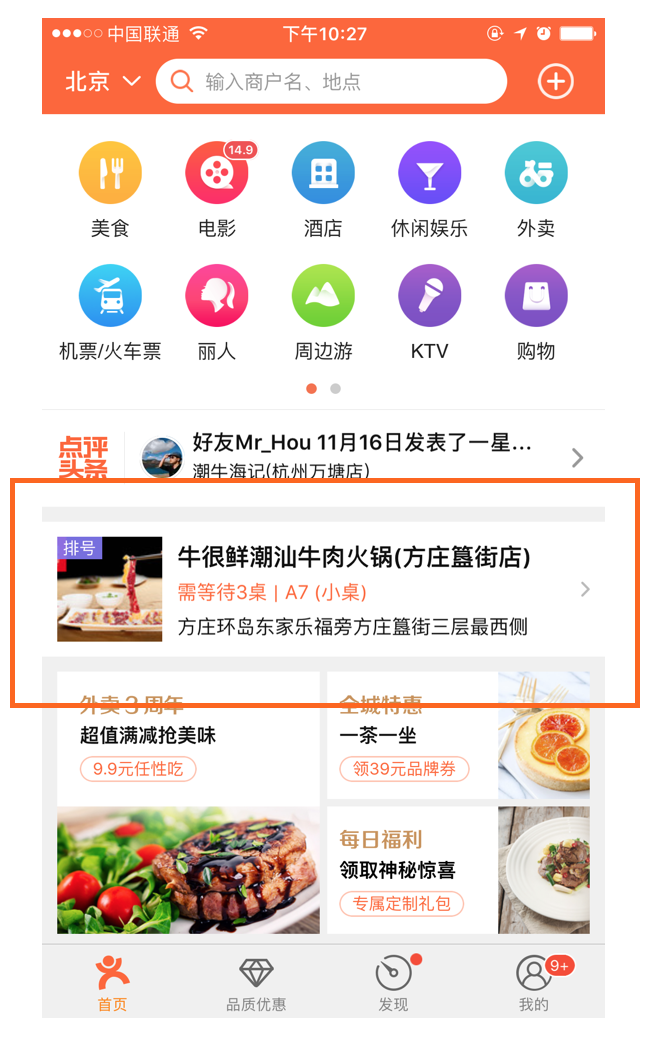Tap the 输入商户名、地点 search box
The width and height of the screenshot is (650, 1040).
[331, 82]
